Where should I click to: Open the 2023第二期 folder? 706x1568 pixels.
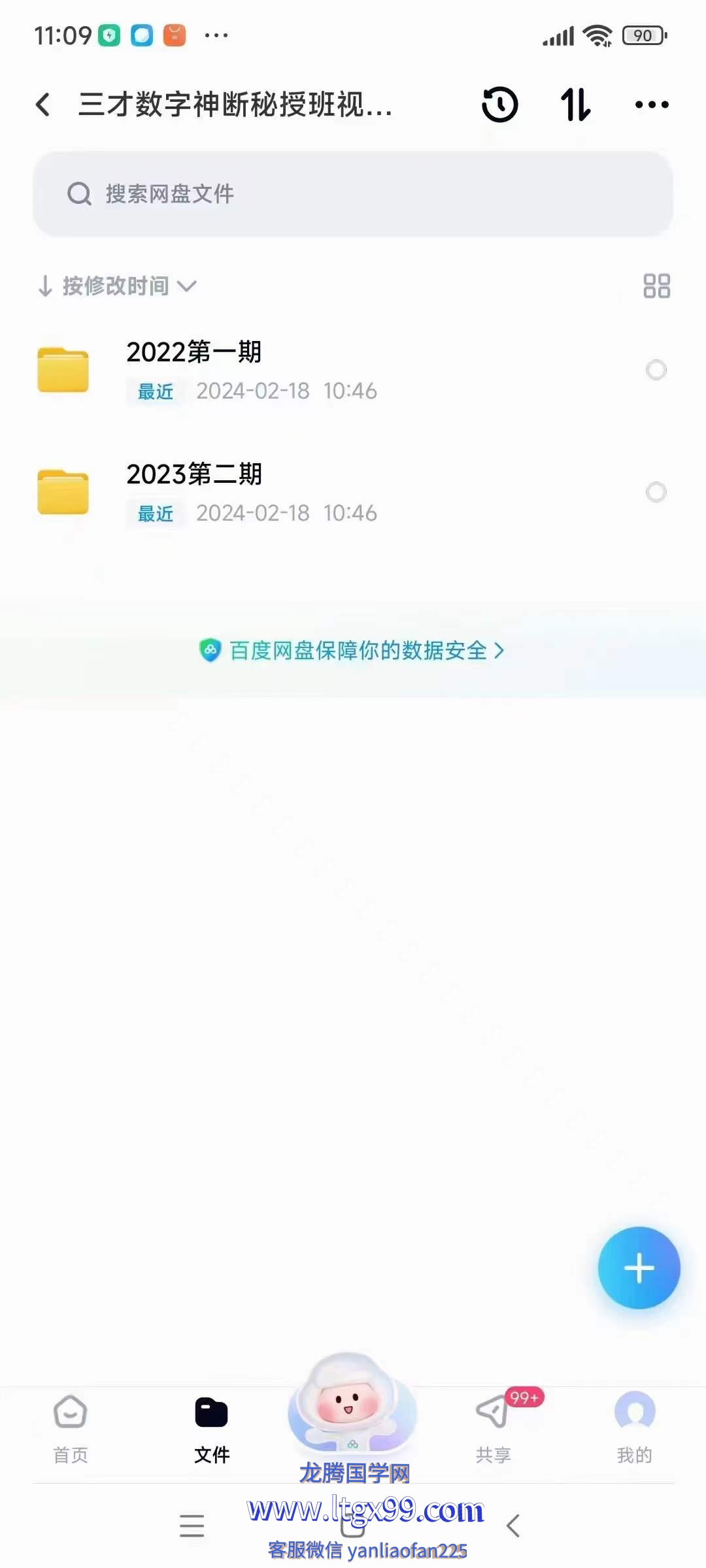click(x=193, y=491)
